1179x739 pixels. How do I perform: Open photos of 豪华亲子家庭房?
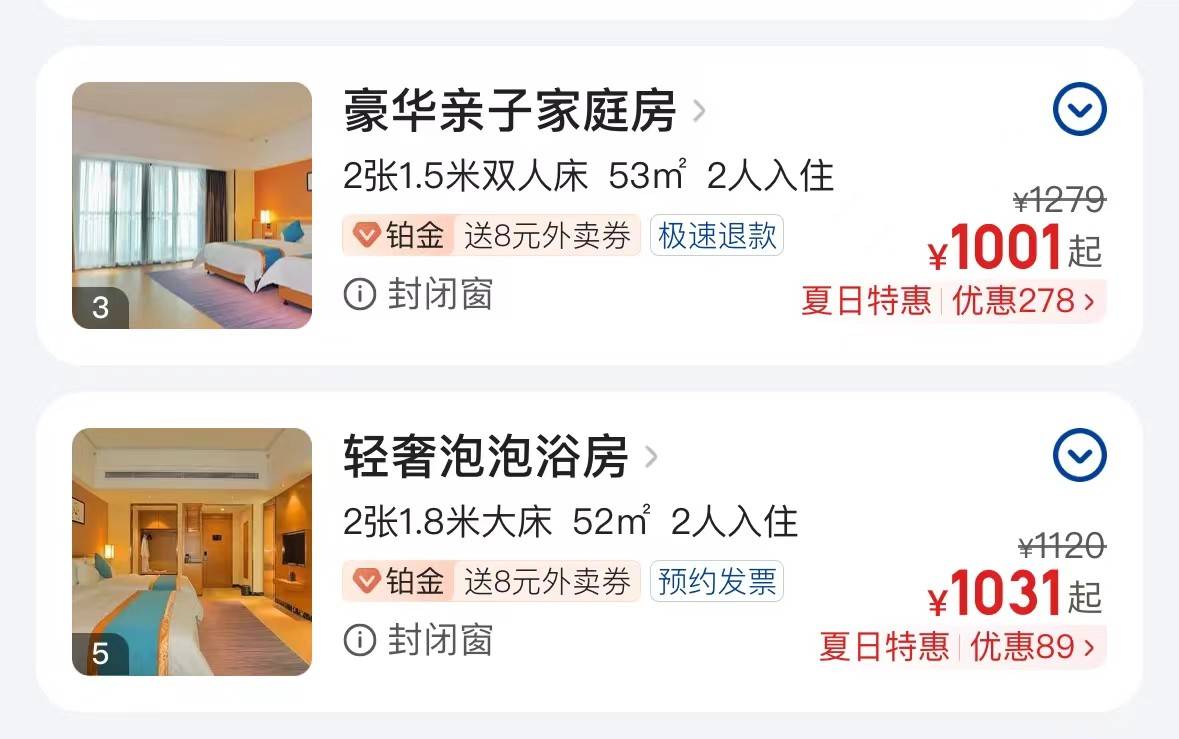(191, 205)
